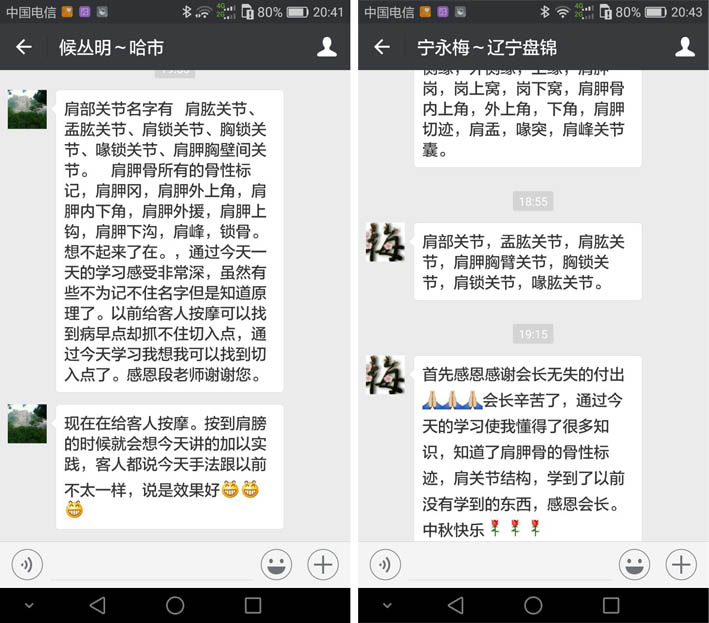Screen dimensions: 709x623
Task: View 候丛明's avatar beside 现在在给客人按摩 message
Action: pos(27,423)
